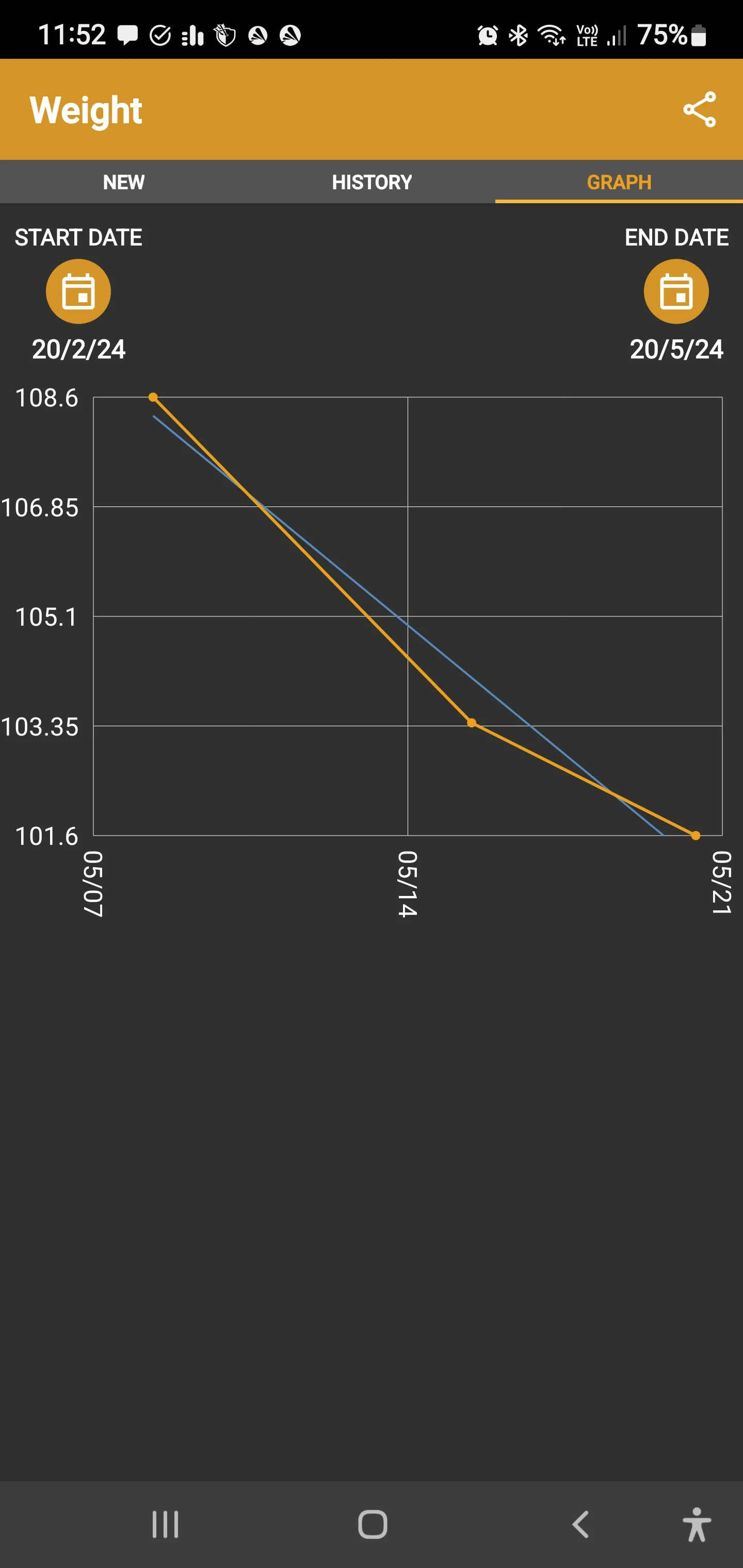The width and height of the screenshot is (743, 1568).
Task: Select the GRAPH tab
Action: click(619, 182)
